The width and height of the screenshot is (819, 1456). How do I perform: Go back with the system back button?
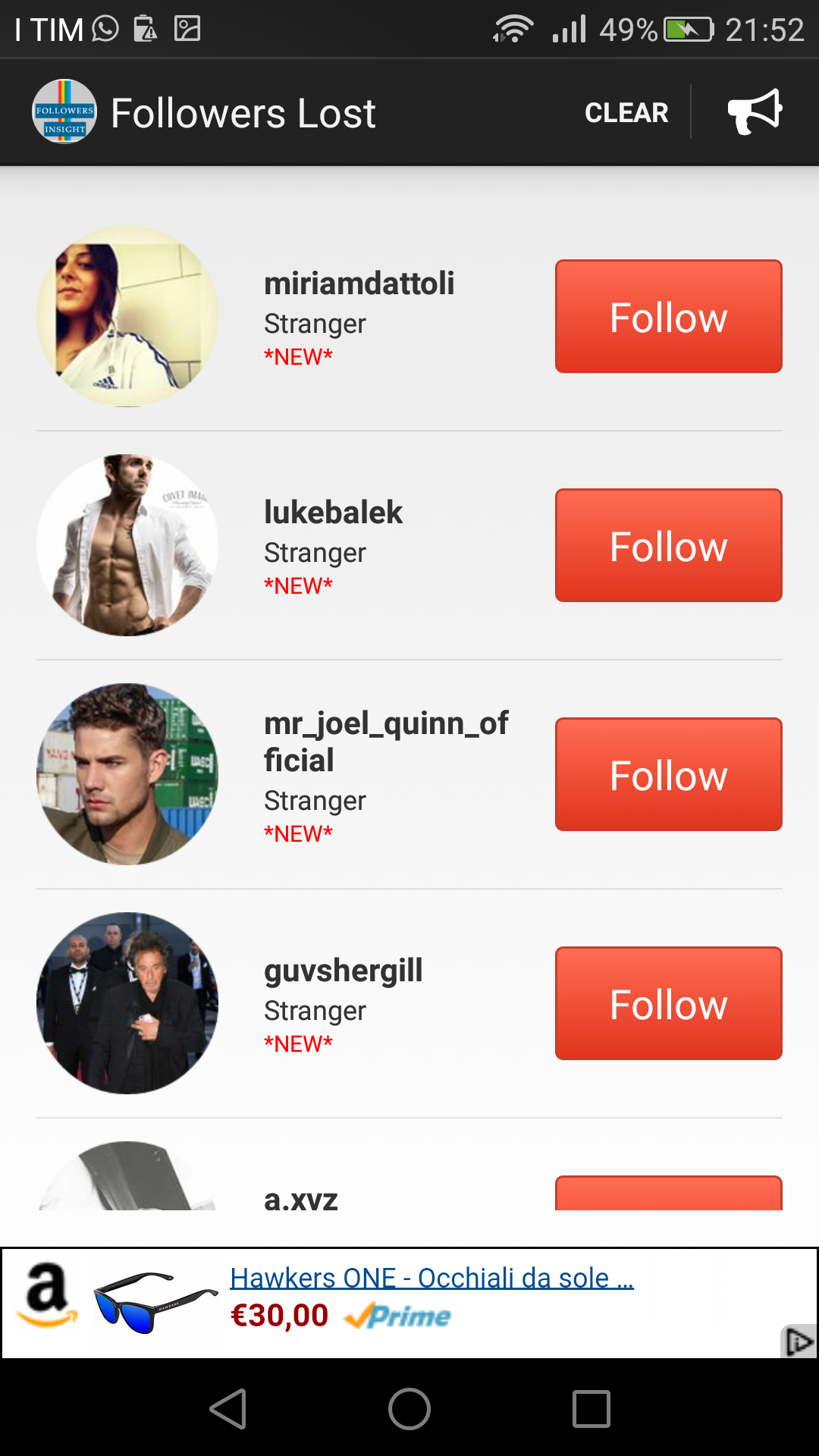(x=227, y=1409)
